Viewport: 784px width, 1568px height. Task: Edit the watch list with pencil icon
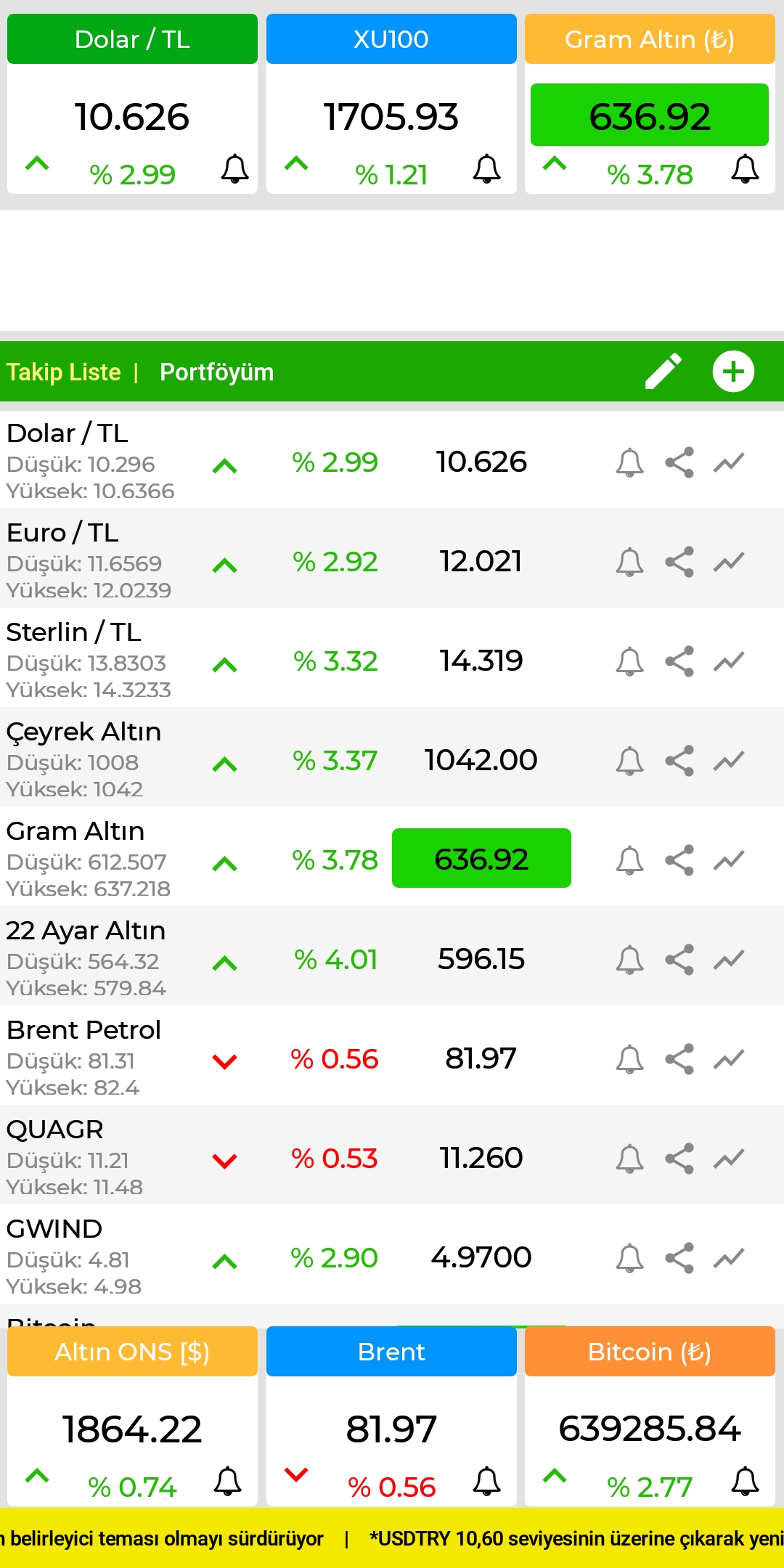click(663, 371)
